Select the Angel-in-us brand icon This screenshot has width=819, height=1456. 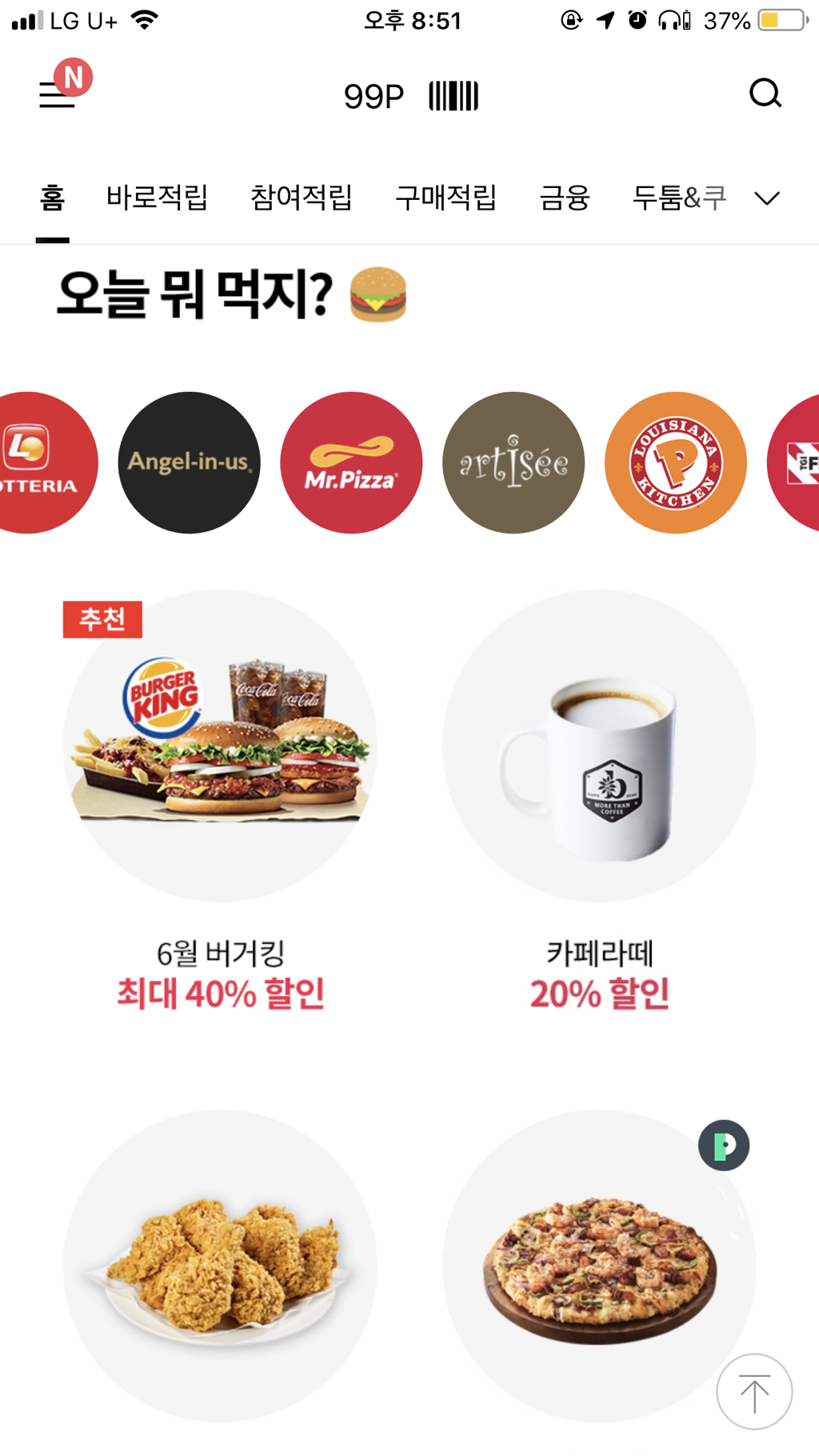pyautogui.click(x=189, y=462)
